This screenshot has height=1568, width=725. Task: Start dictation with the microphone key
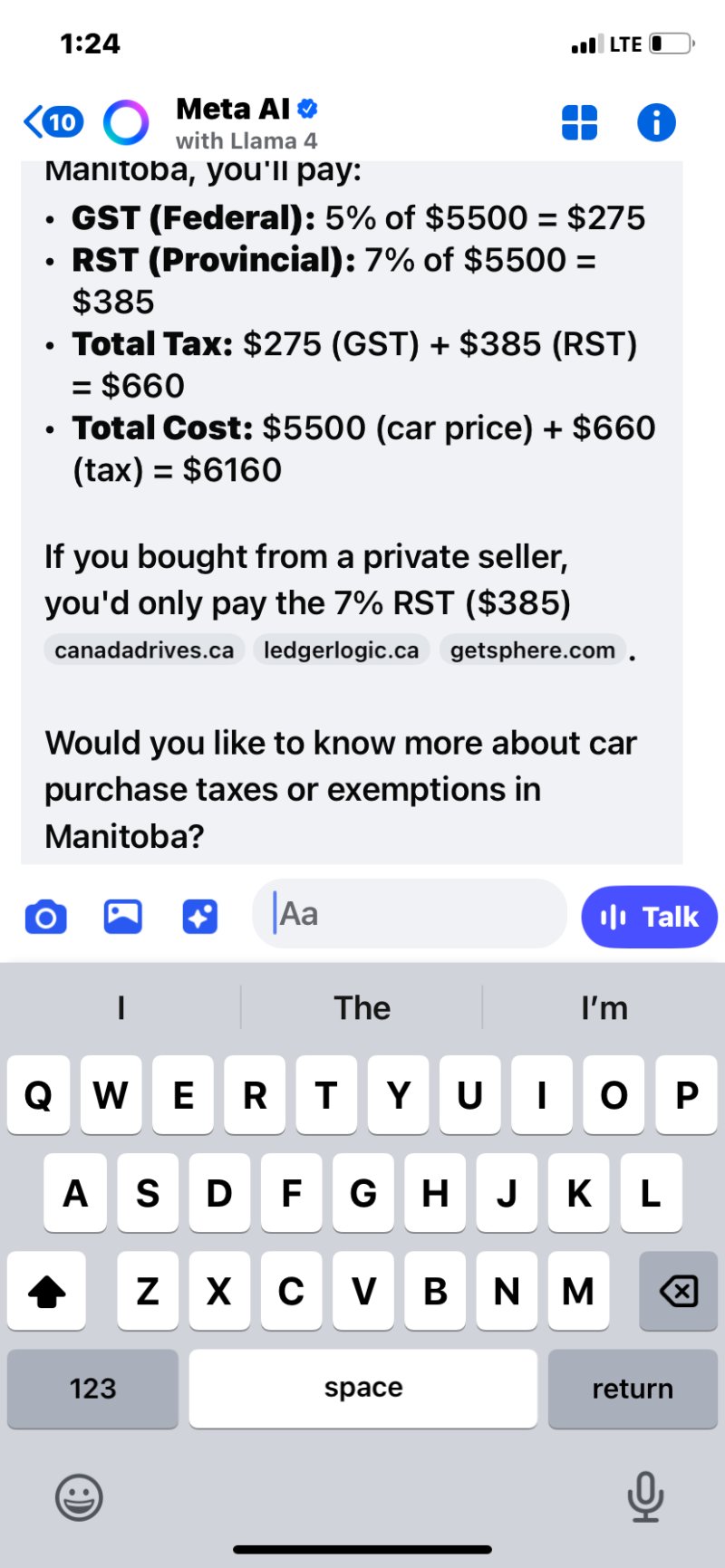(x=645, y=1496)
